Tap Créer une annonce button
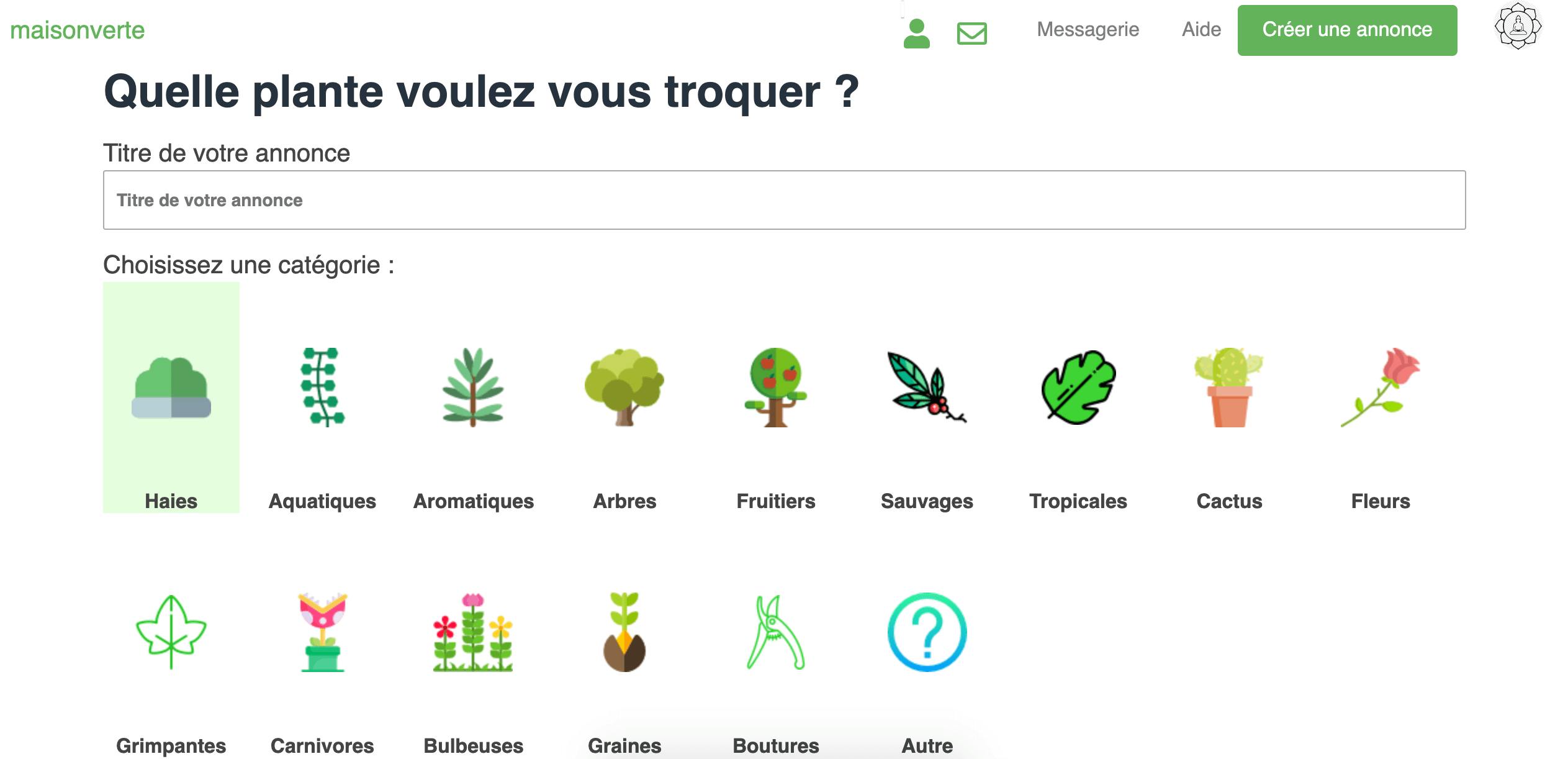Screen dimensions: 1568x759 [1346, 30]
